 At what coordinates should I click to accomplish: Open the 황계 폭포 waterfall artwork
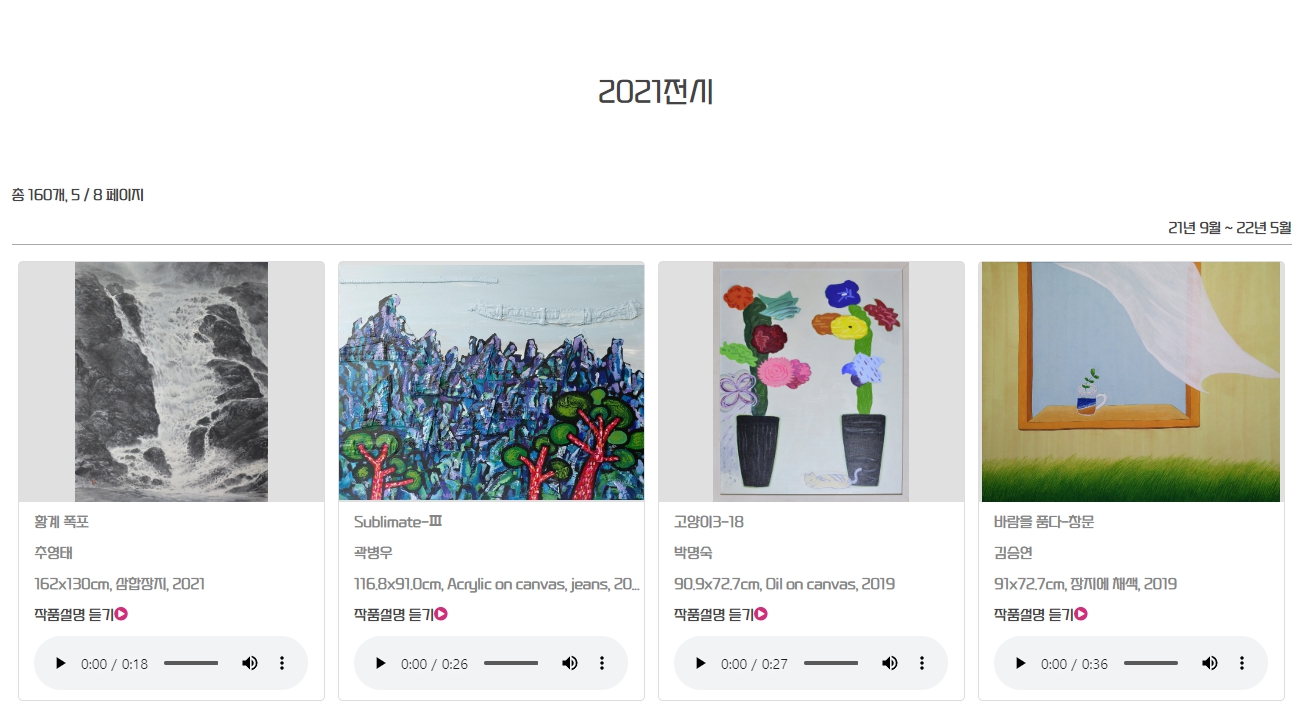point(171,381)
